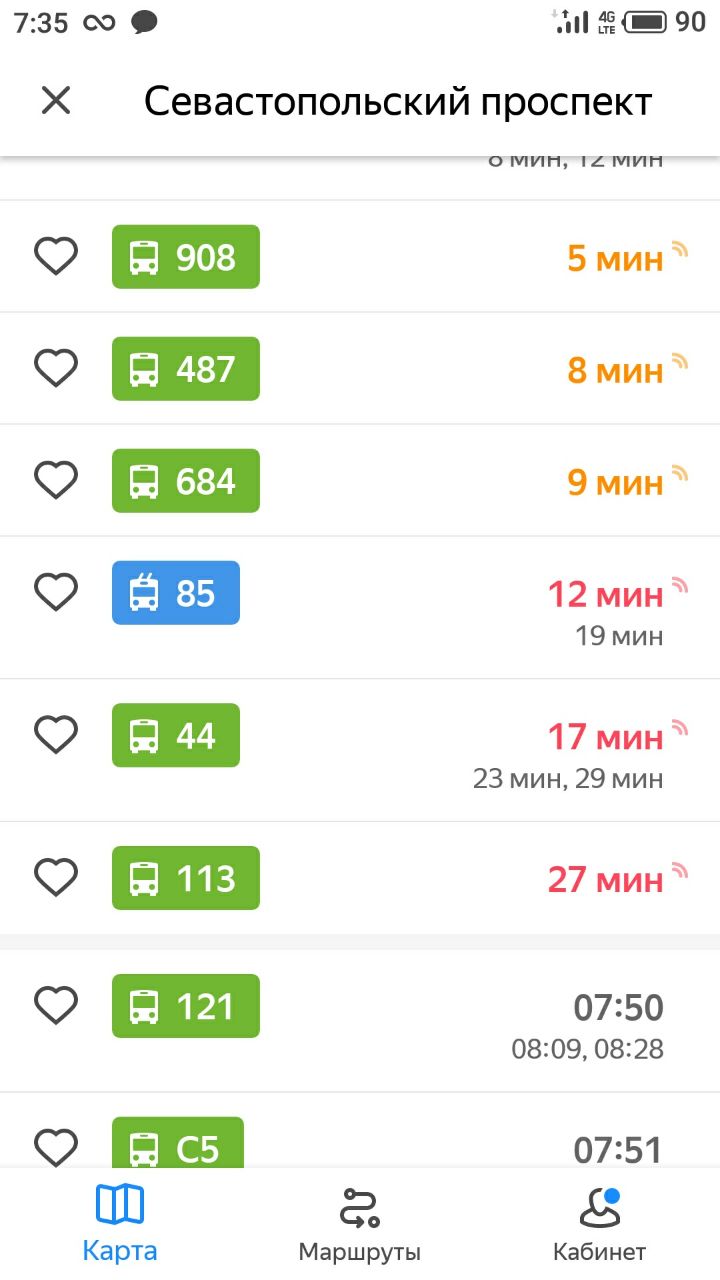This screenshot has width=720, height=1280.
Task: View route 684 arriving in 9 min
Action: pos(360,481)
